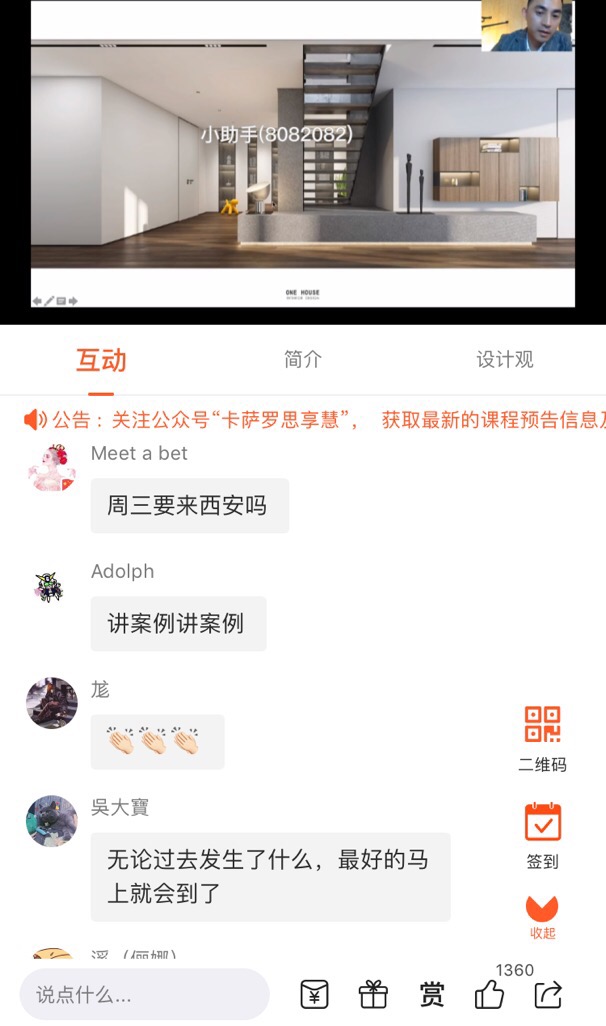Open Adolph's profile avatar

(x=51, y=585)
